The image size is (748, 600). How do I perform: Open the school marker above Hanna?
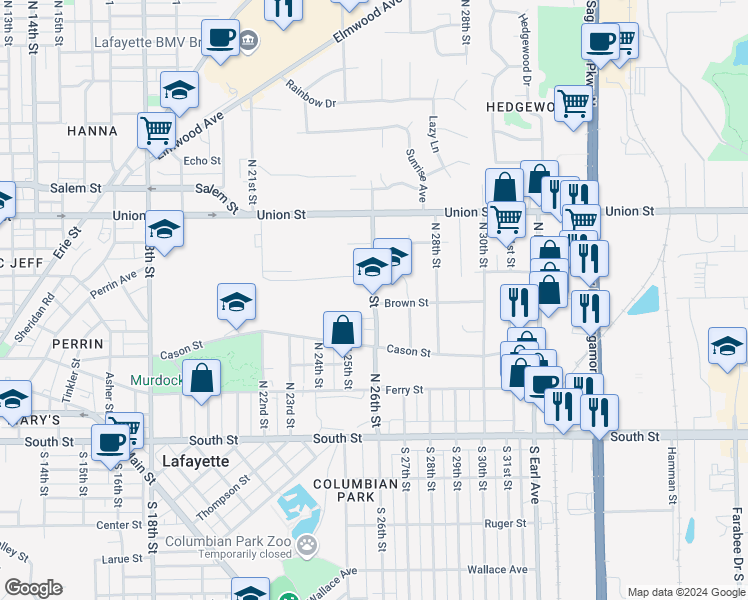pyautogui.click(x=179, y=90)
